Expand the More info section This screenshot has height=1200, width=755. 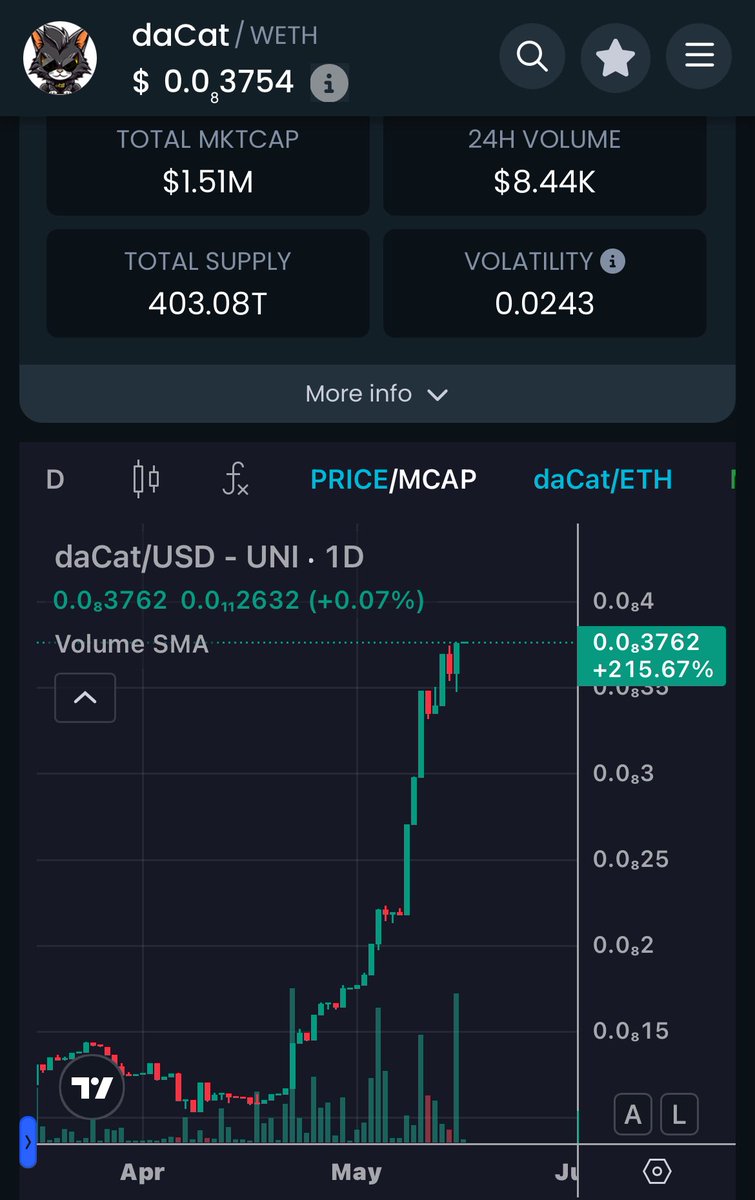click(376, 394)
